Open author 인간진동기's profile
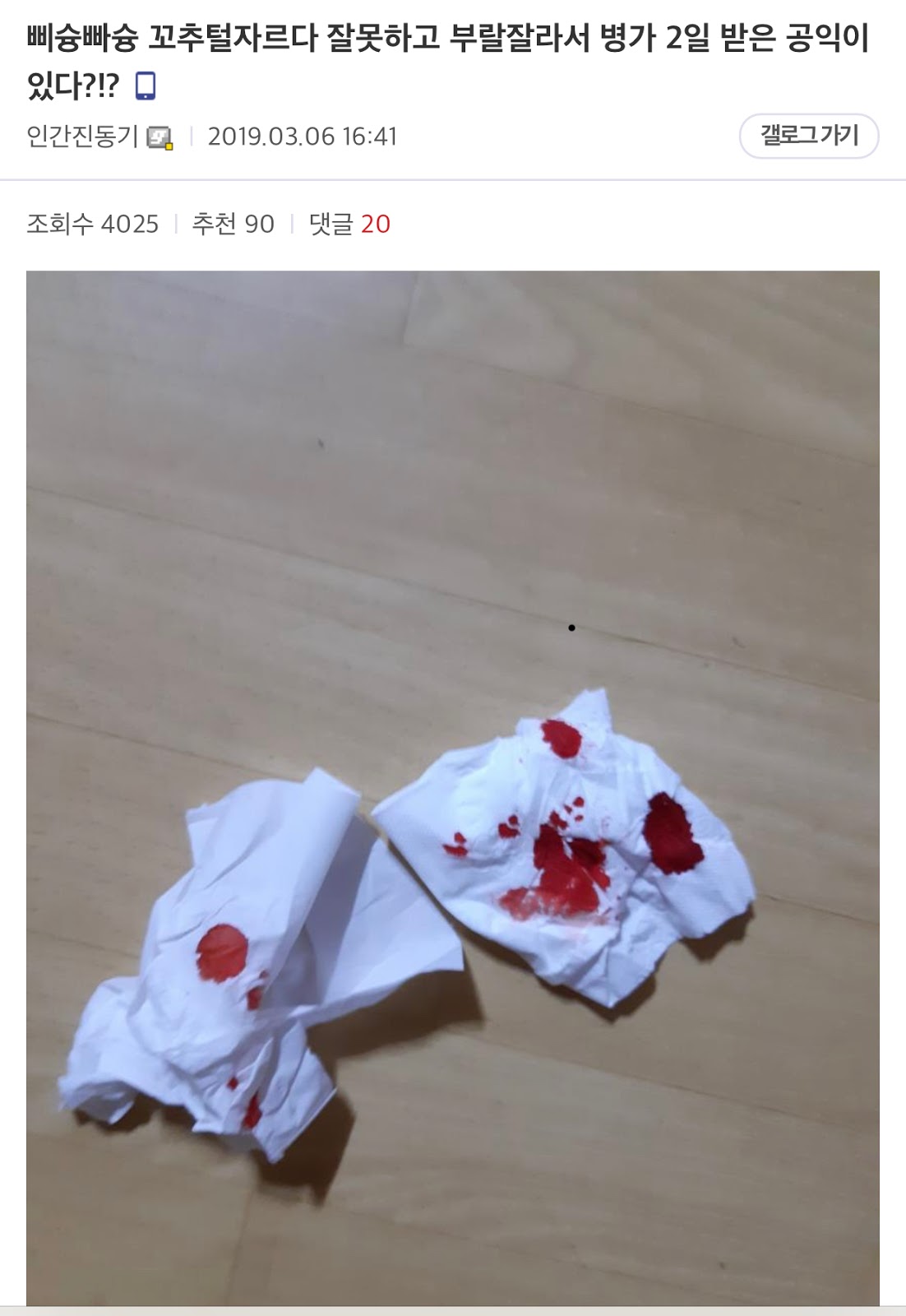The width and height of the screenshot is (906, 1316). pyautogui.click(x=82, y=136)
